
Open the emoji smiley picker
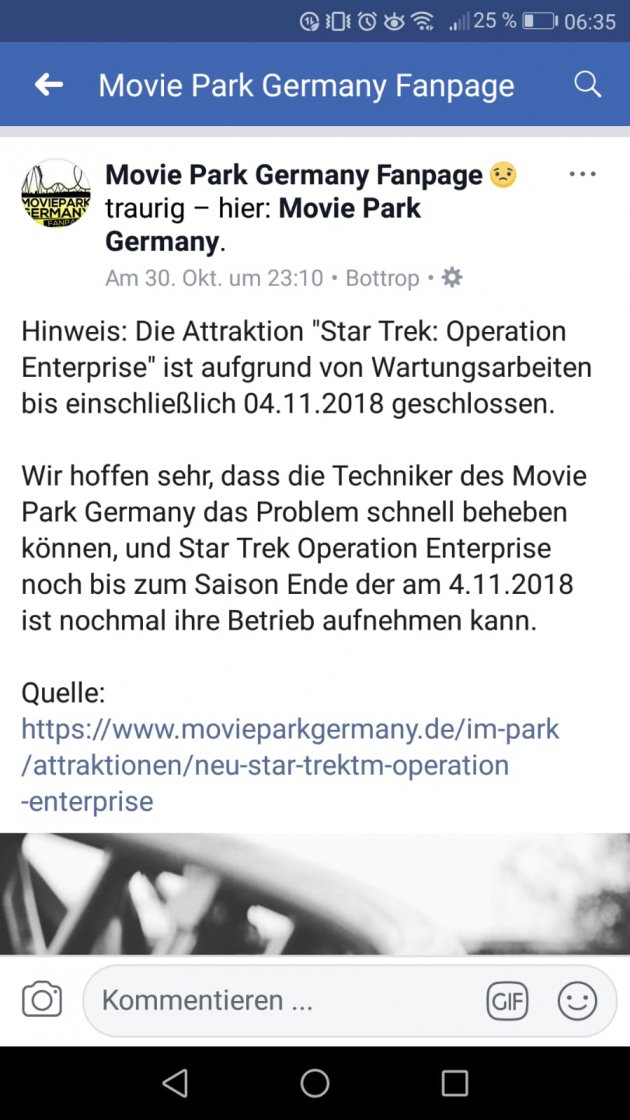(577, 1000)
